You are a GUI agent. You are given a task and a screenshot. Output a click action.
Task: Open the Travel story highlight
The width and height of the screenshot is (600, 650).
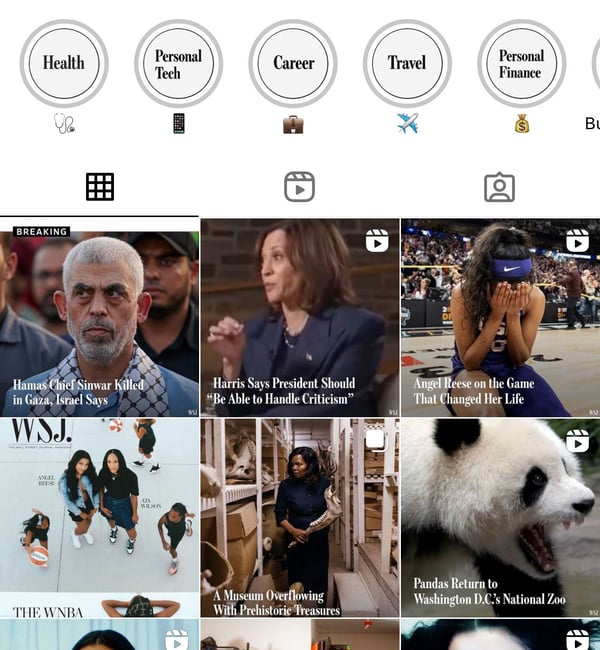pyautogui.click(x=407, y=63)
